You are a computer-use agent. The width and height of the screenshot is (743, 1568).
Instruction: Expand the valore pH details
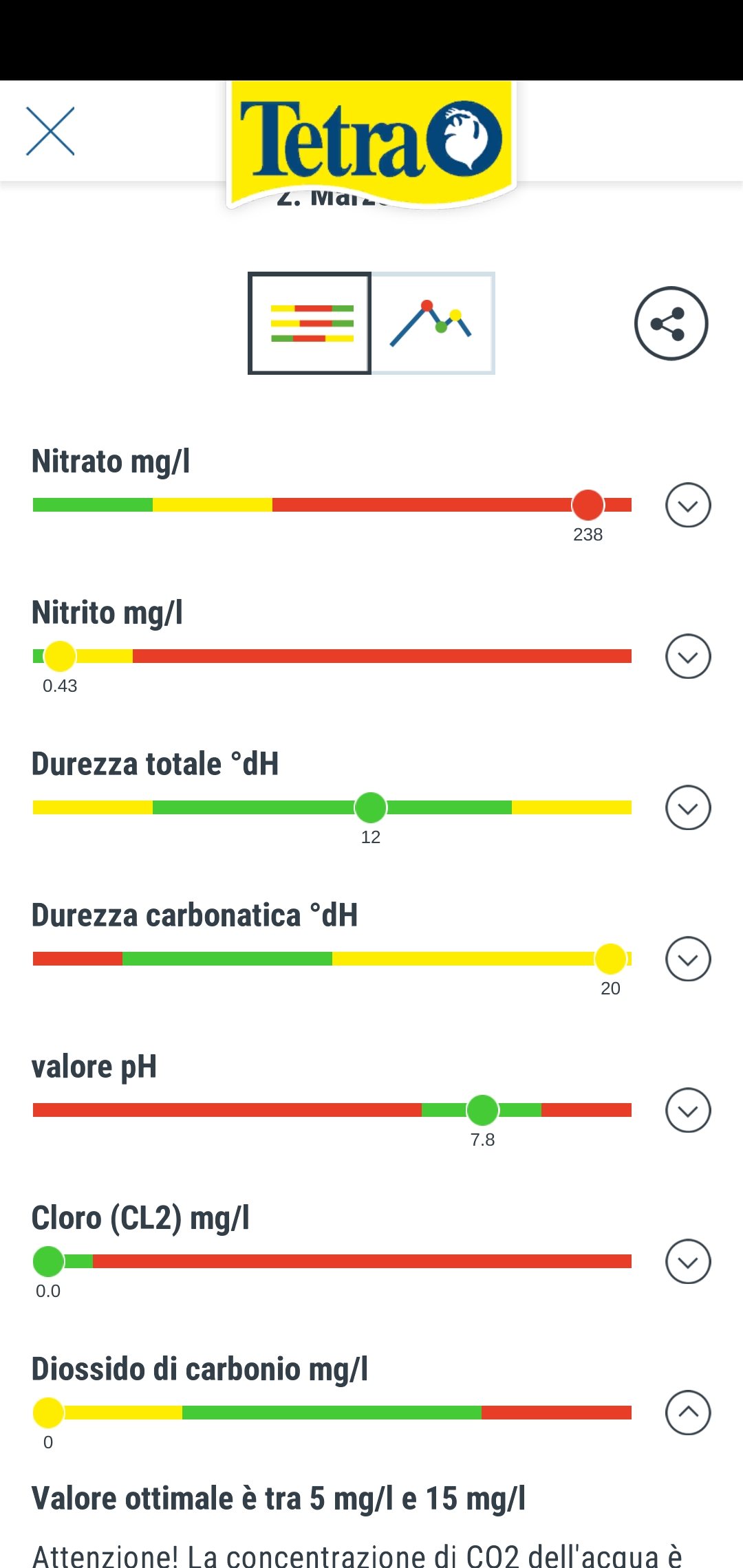click(688, 1110)
